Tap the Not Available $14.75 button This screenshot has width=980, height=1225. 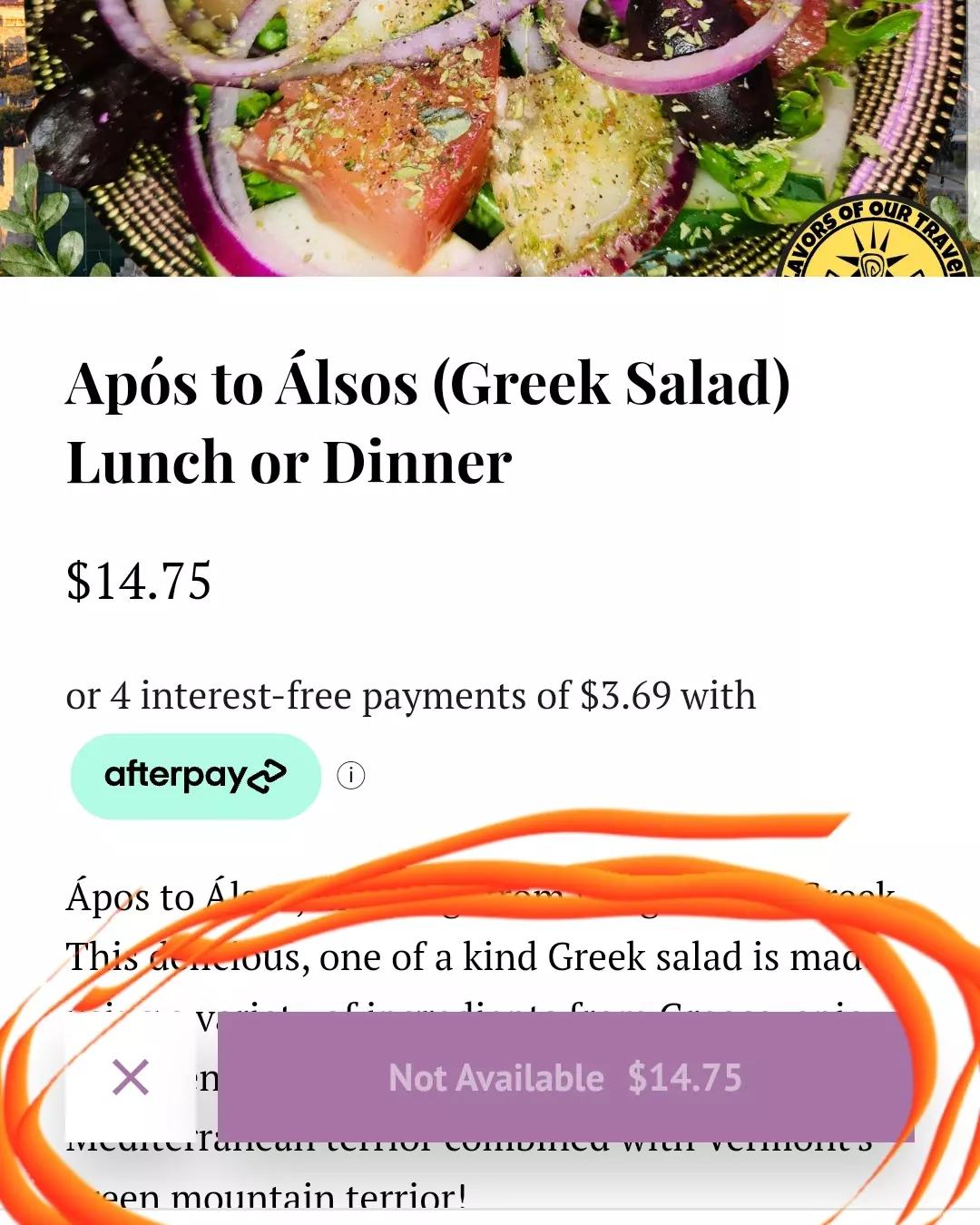point(564,1077)
